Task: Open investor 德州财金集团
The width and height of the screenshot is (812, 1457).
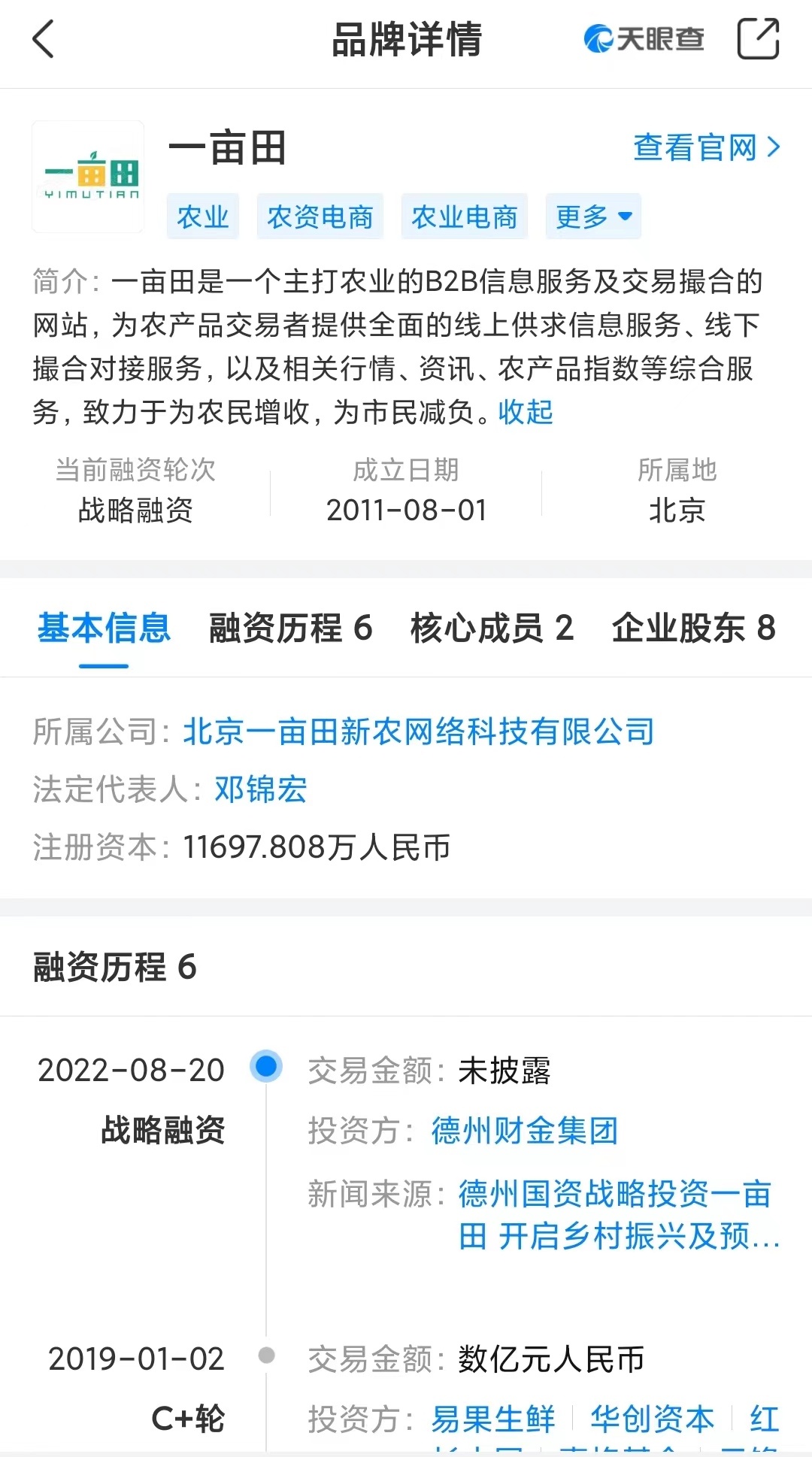Action: 525,1130
